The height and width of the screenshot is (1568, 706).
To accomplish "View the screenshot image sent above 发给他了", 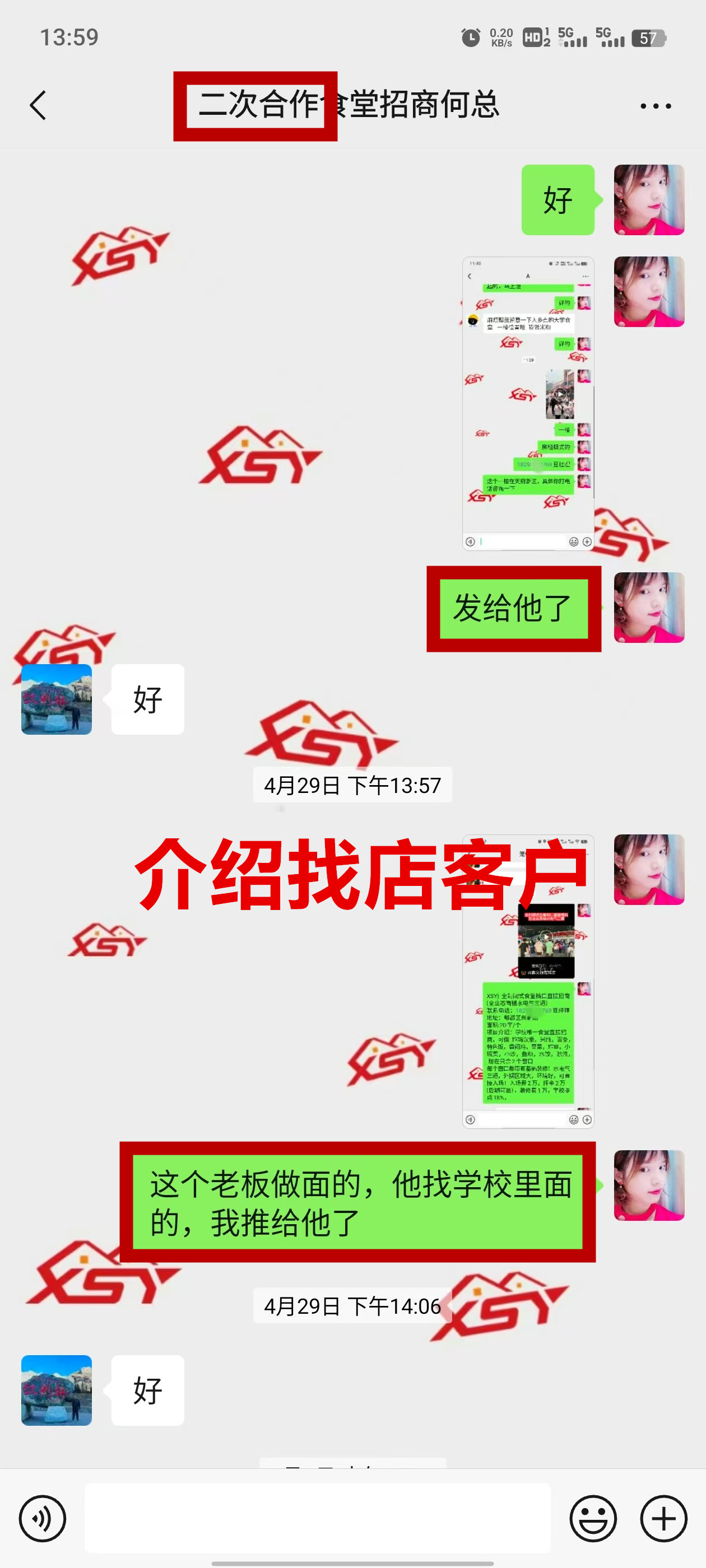I will 527,403.
